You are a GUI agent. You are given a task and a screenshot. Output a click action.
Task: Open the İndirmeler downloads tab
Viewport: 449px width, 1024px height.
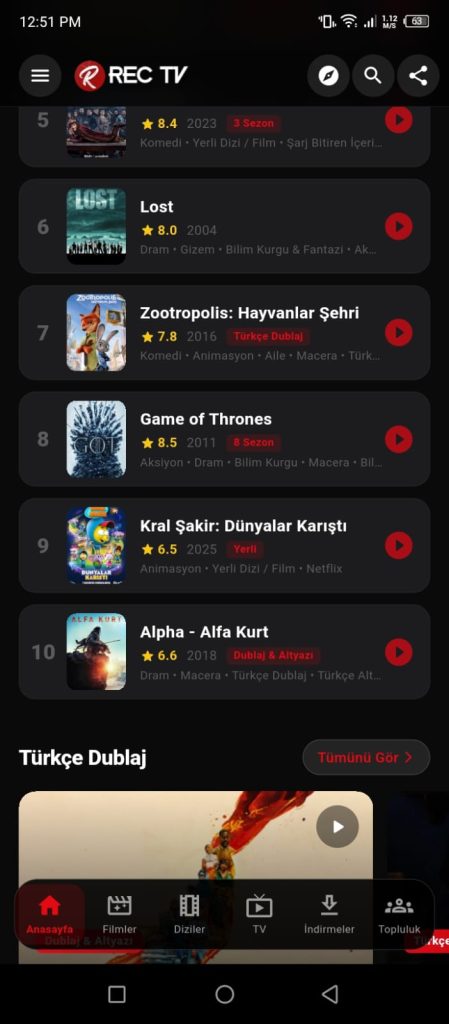[329, 914]
